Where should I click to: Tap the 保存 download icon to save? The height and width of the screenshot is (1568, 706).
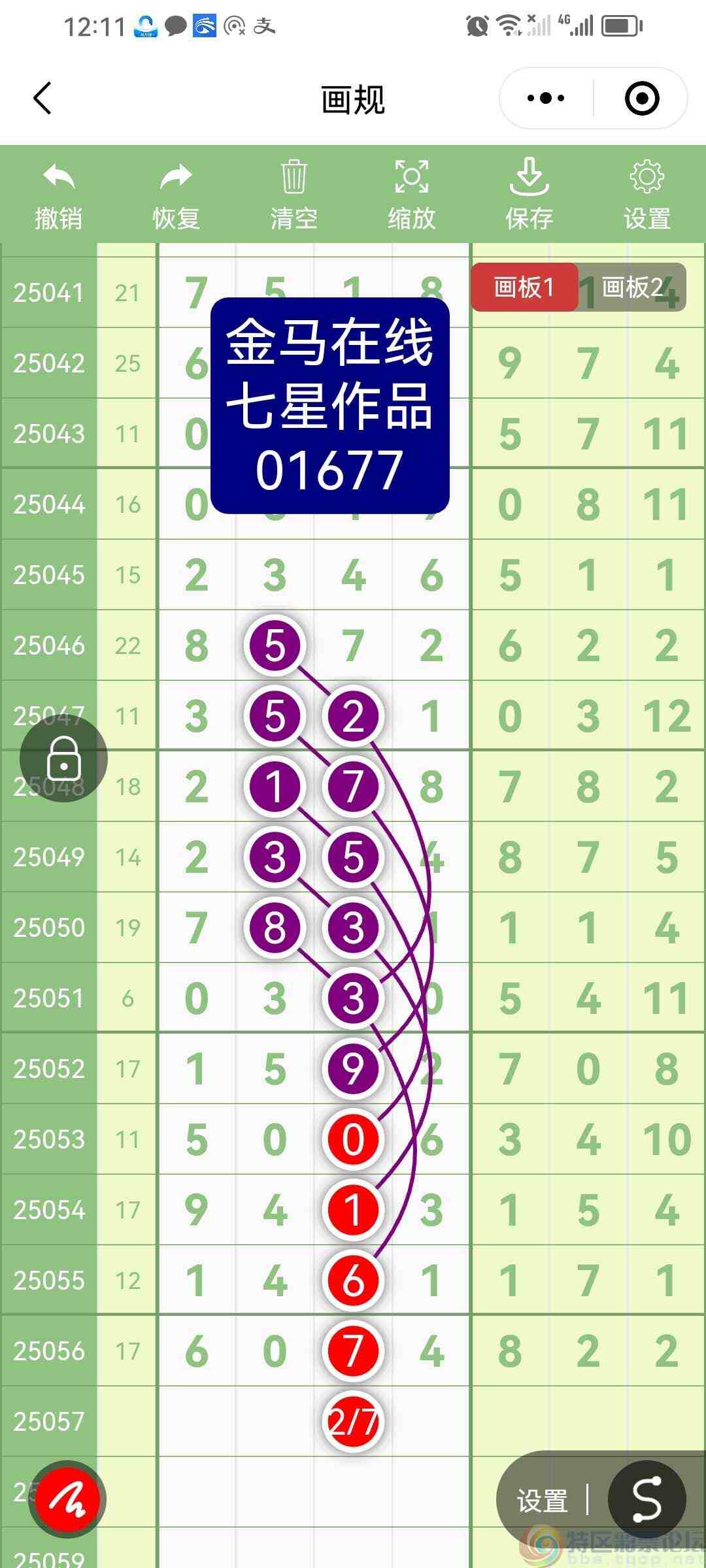tap(528, 176)
